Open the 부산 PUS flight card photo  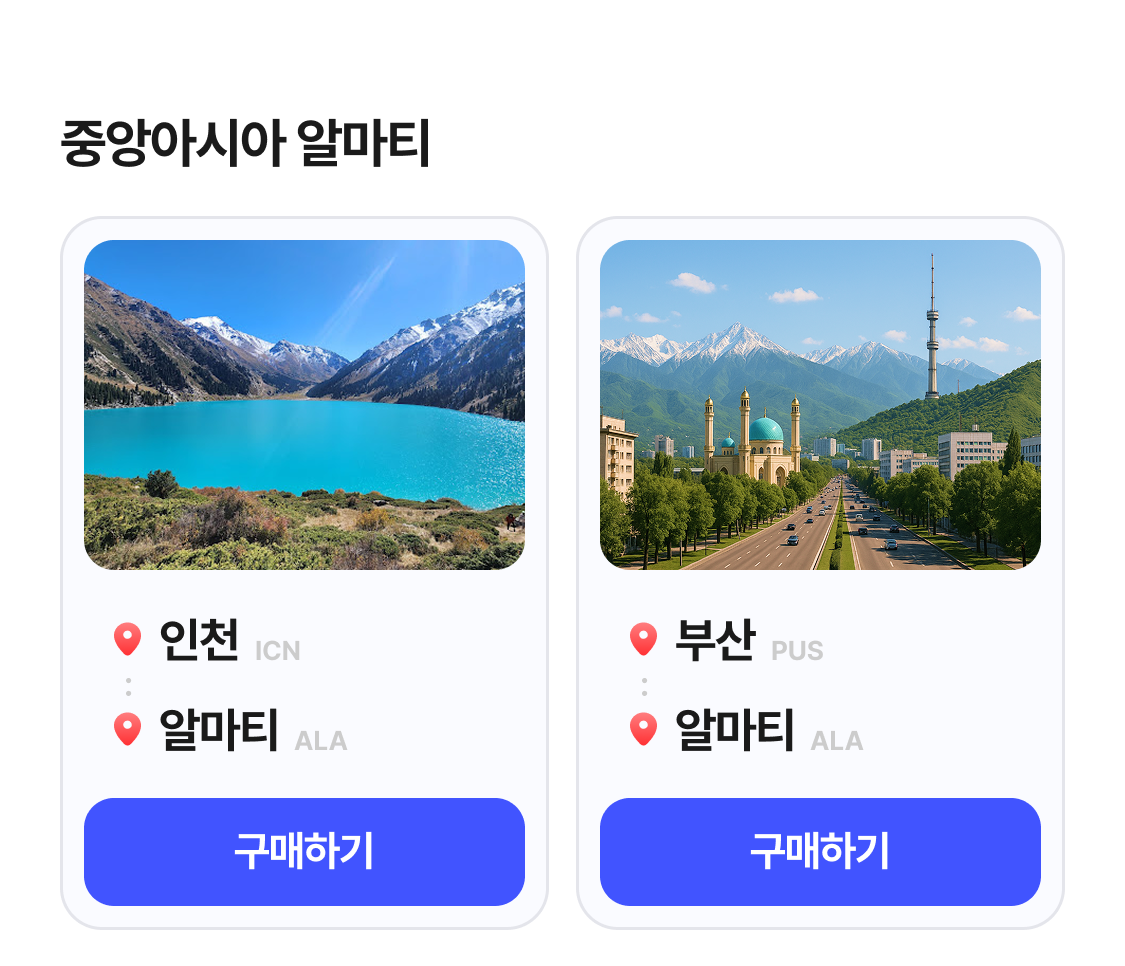(820, 405)
